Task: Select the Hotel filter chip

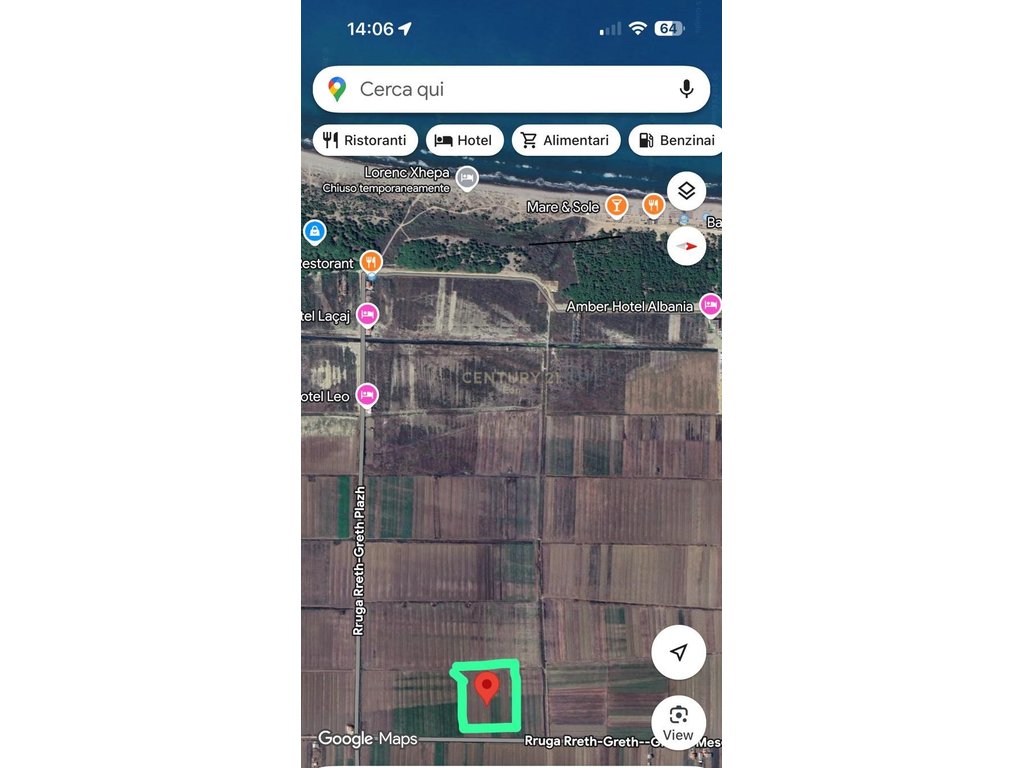Action: [464, 141]
